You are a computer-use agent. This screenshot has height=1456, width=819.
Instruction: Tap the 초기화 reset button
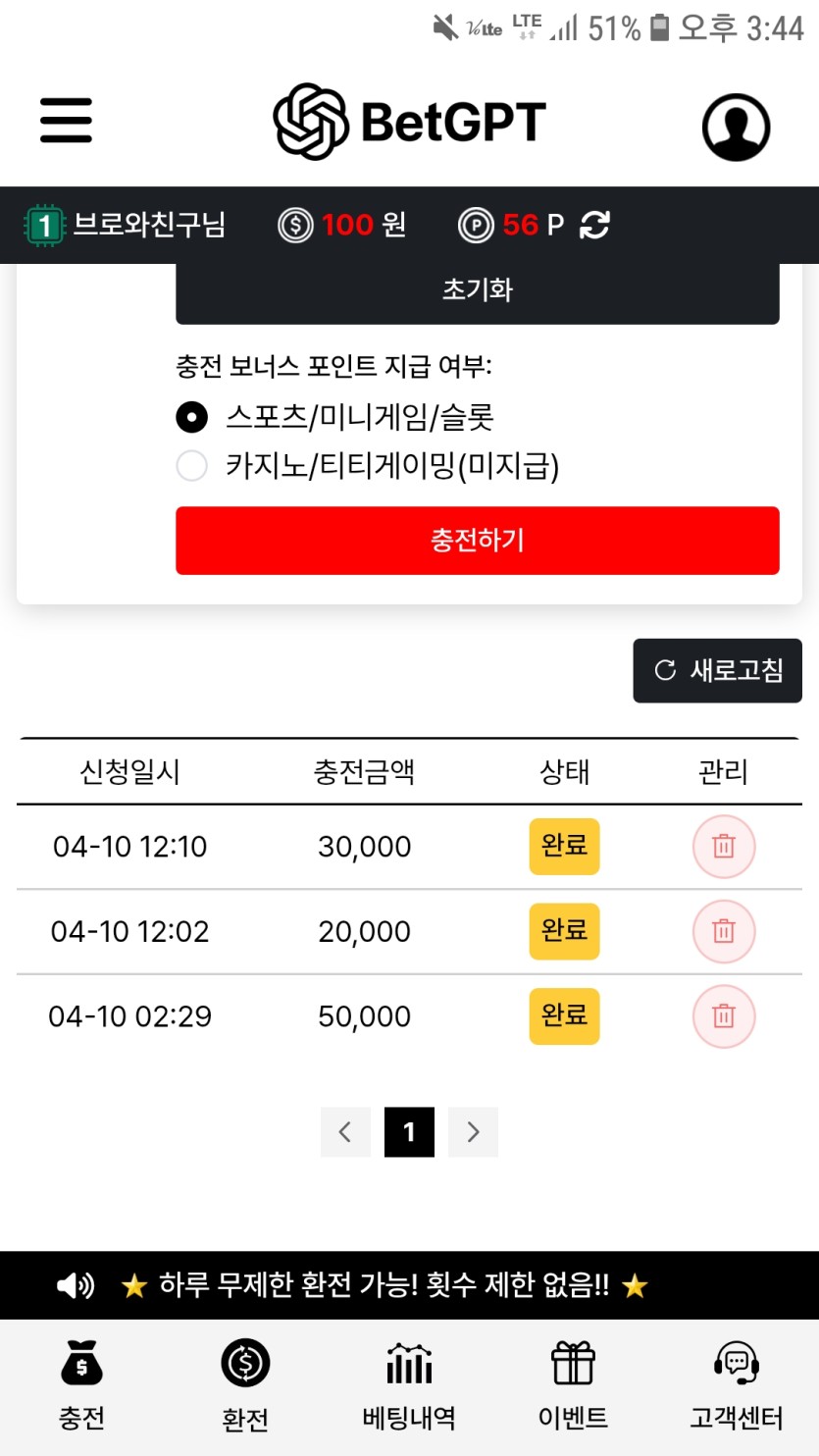click(477, 290)
